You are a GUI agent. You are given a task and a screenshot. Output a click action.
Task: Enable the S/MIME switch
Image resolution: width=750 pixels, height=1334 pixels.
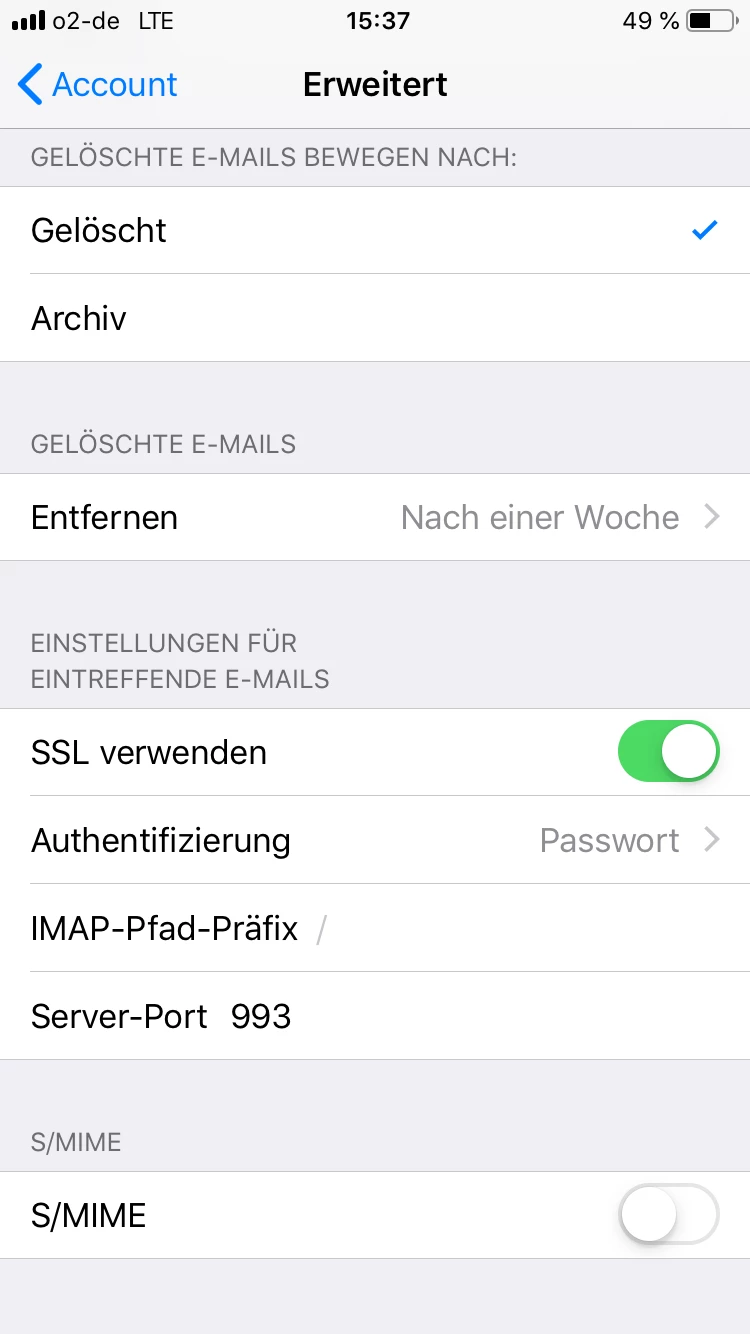[x=668, y=1214]
